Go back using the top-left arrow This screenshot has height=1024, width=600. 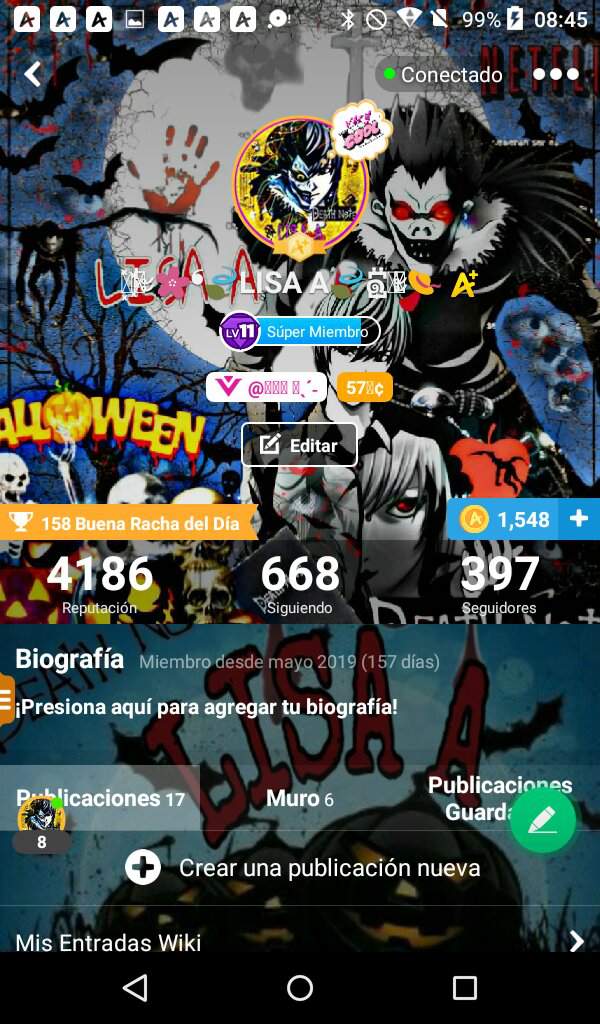33,74
